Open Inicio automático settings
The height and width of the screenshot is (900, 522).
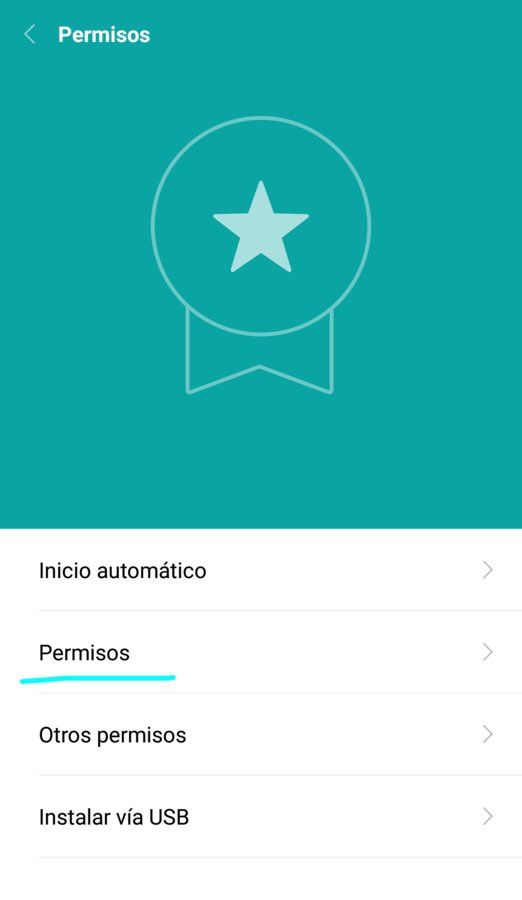coord(261,570)
